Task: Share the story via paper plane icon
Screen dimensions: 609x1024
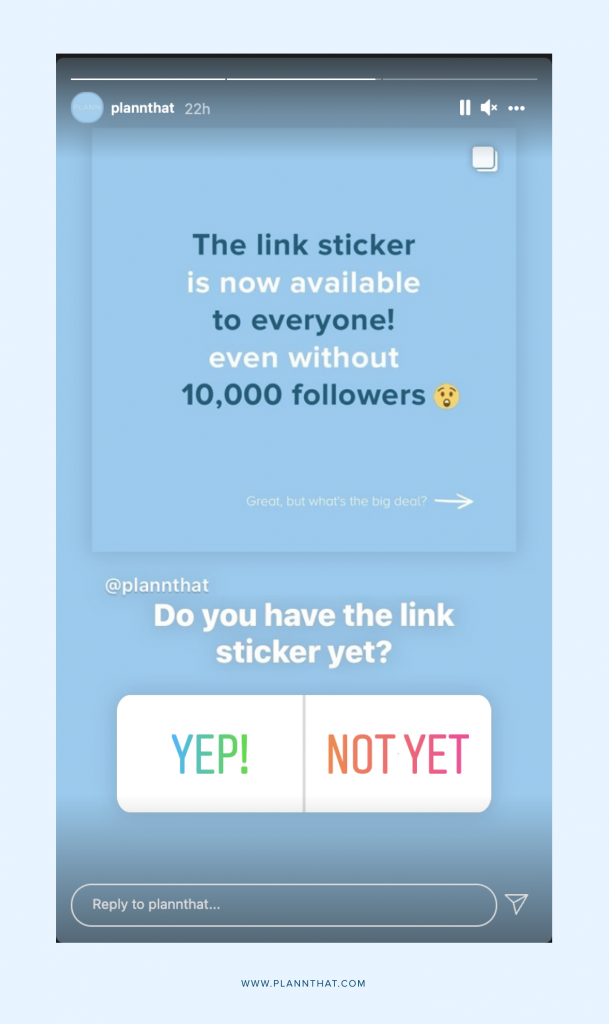Action: [x=516, y=904]
